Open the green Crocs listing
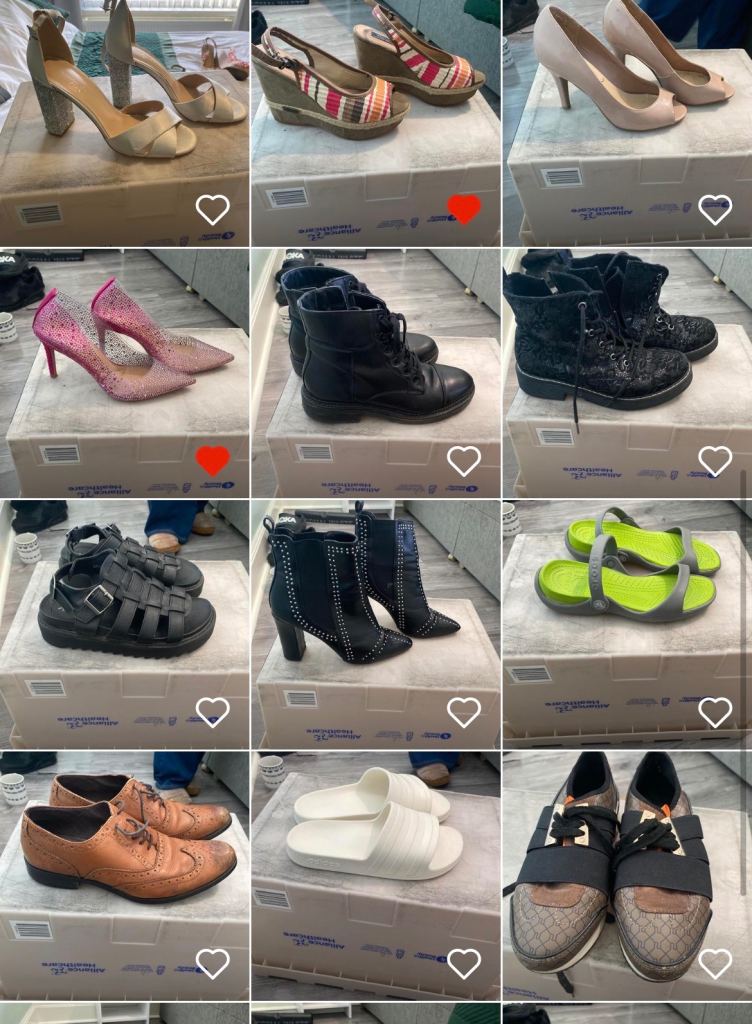 (626, 590)
